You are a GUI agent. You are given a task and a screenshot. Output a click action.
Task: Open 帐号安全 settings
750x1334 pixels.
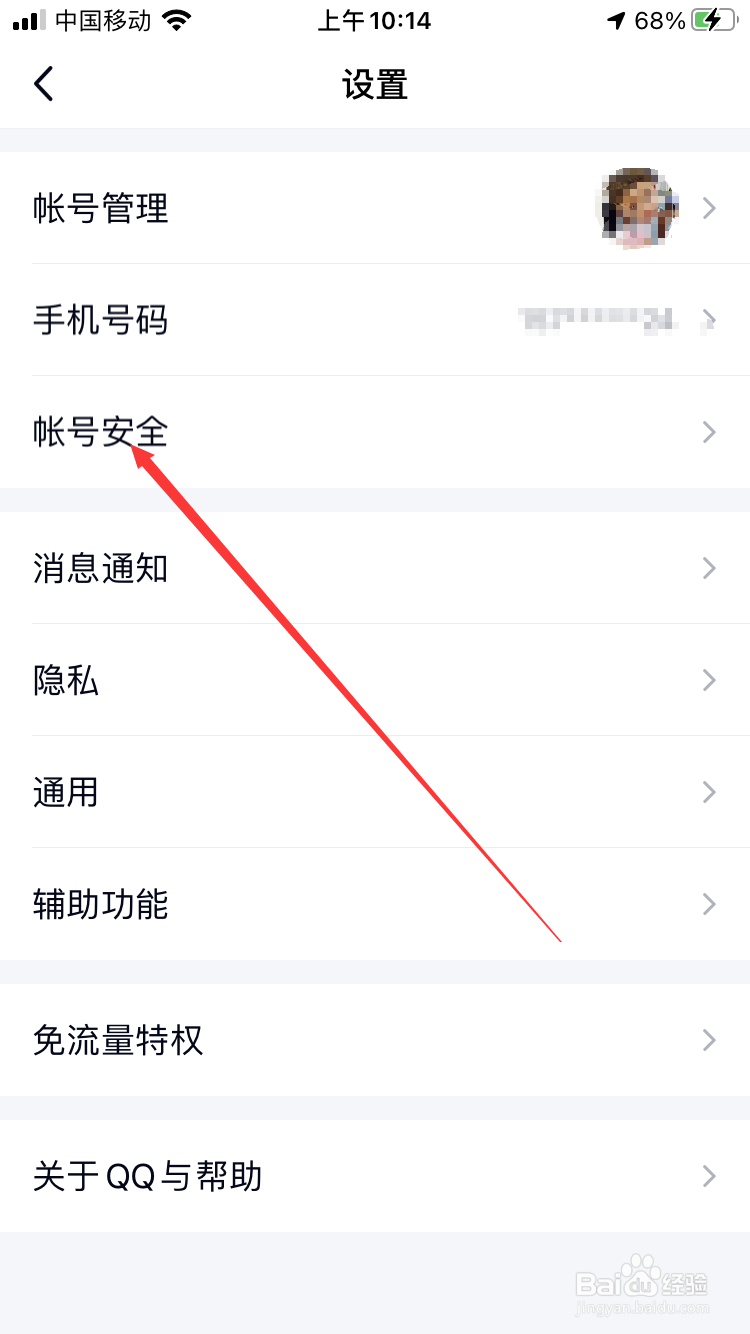[x=375, y=432]
